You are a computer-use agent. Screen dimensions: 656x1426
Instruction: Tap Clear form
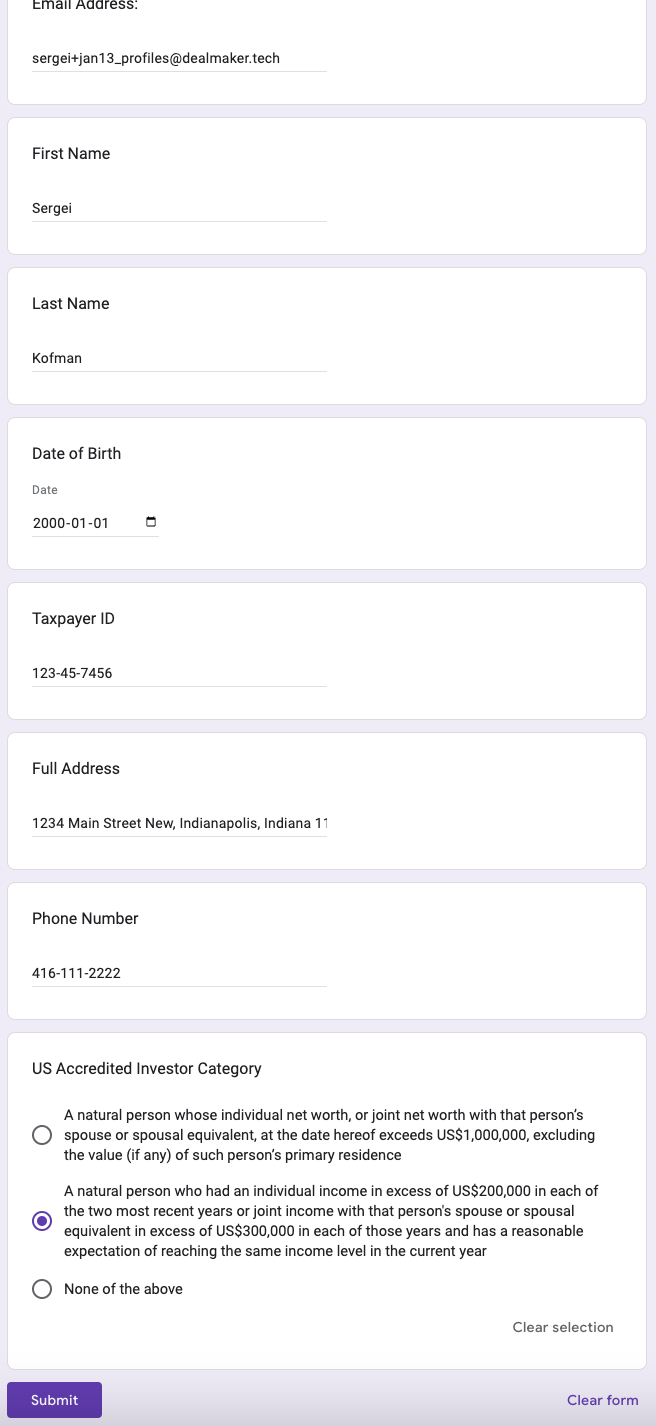pos(602,1400)
